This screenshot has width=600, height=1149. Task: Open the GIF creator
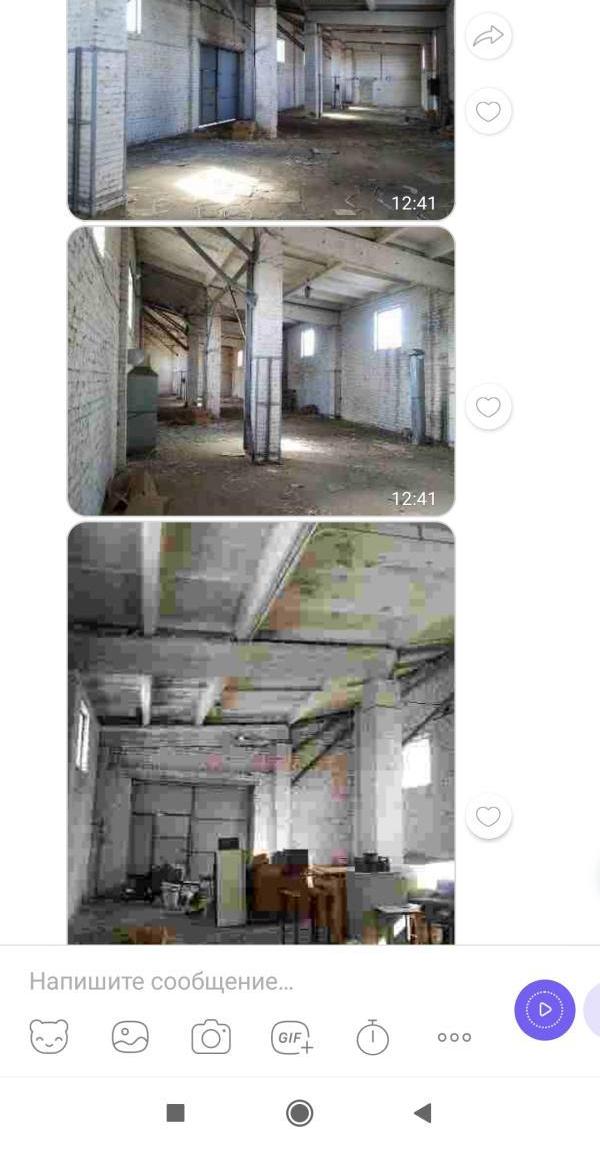click(292, 1037)
